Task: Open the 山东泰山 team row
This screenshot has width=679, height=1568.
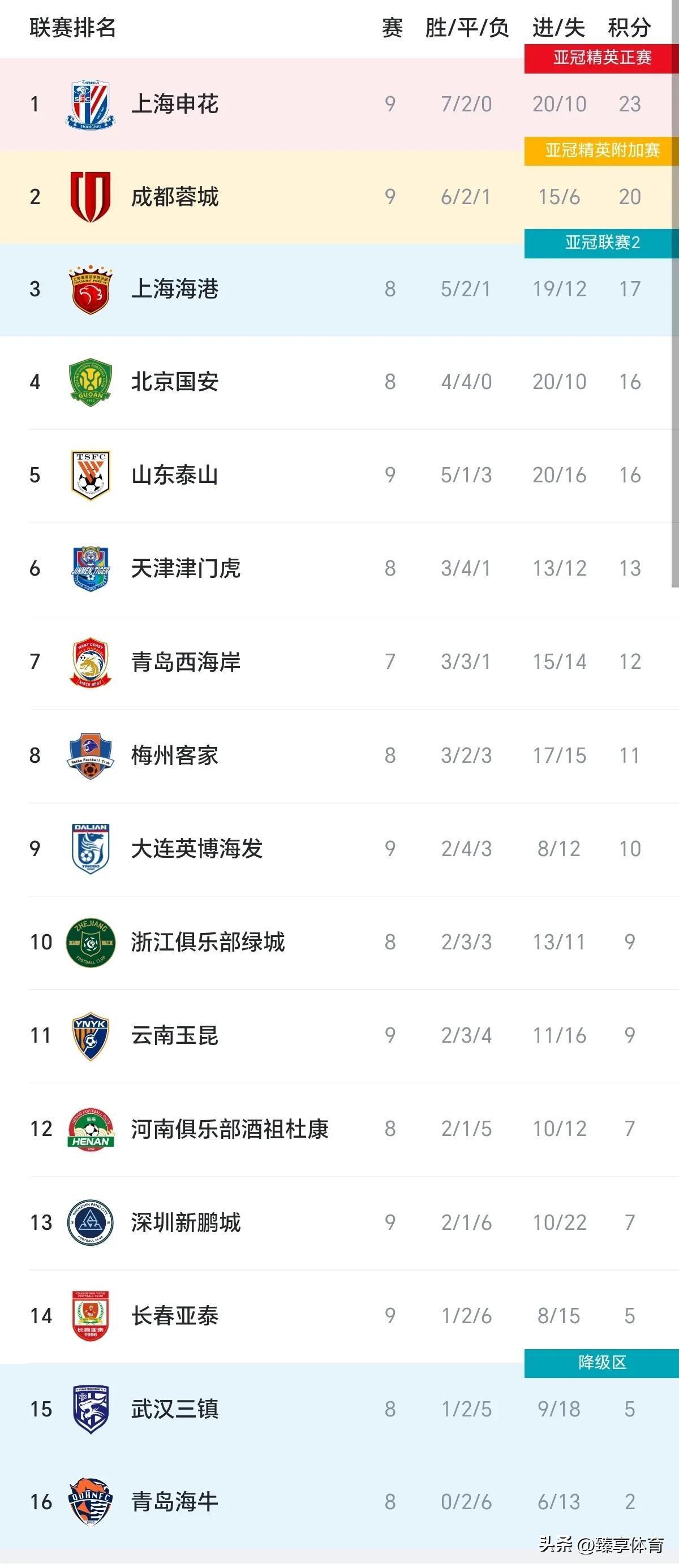Action: (x=175, y=475)
